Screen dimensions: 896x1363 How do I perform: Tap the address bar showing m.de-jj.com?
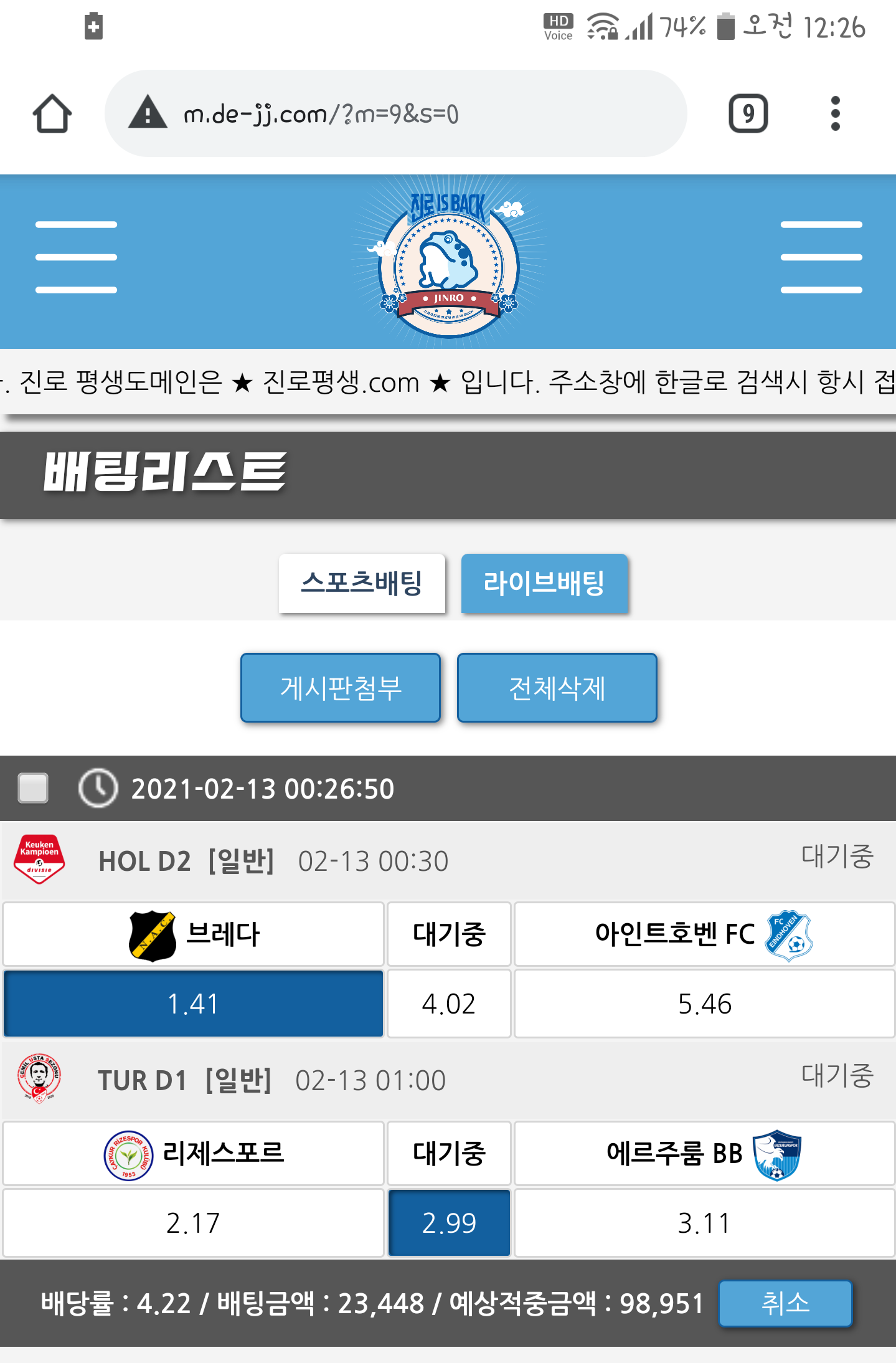395,114
